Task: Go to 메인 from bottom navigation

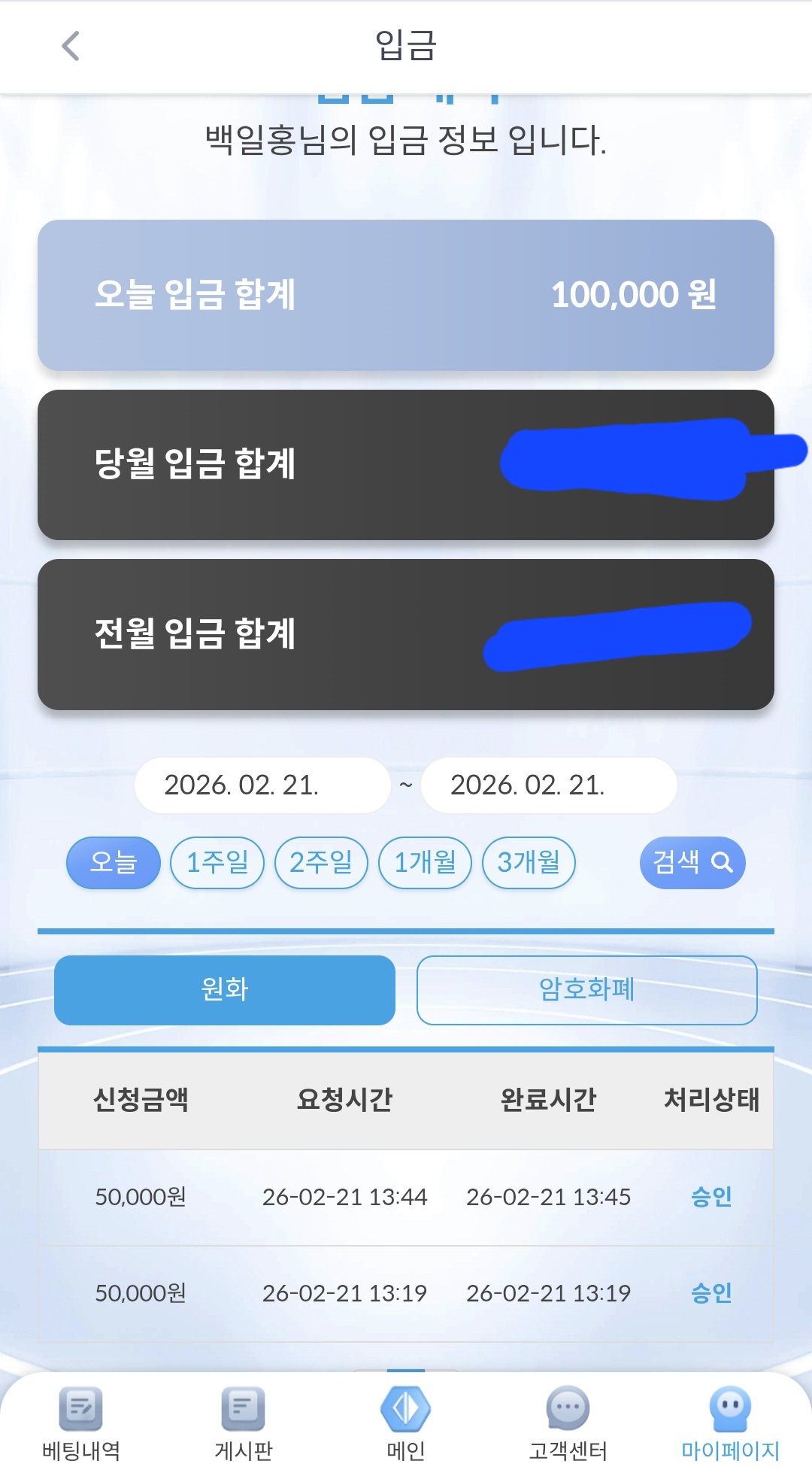Action: [x=406, y=1423]
